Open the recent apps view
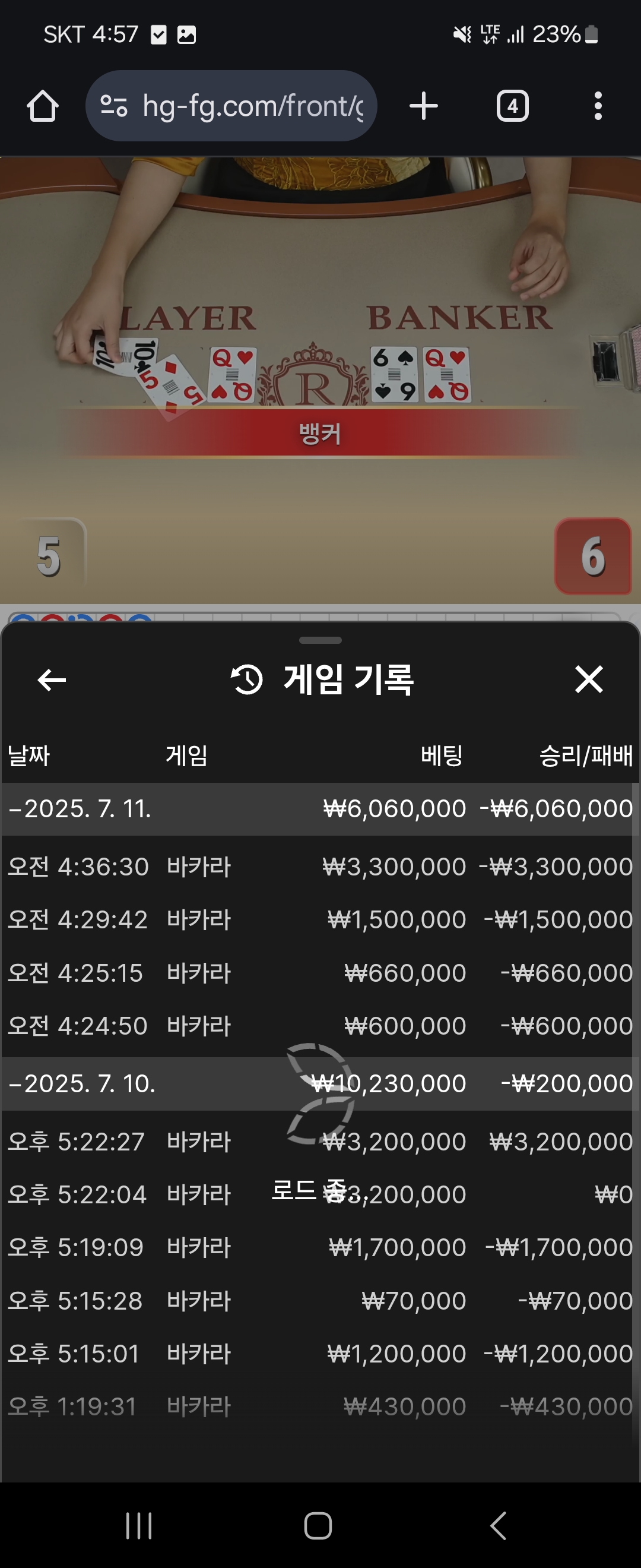Image resolution: width=641 pixels, height=1568 pixels. [139, 1525]
